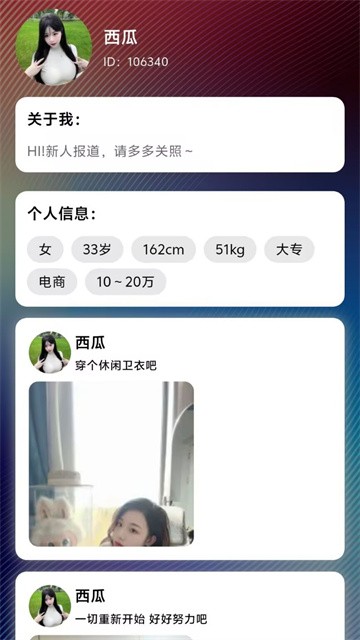Open the large profile avatar of 西瓜
Viewport: 360px width, 640px height.
(x=53, y=47)
